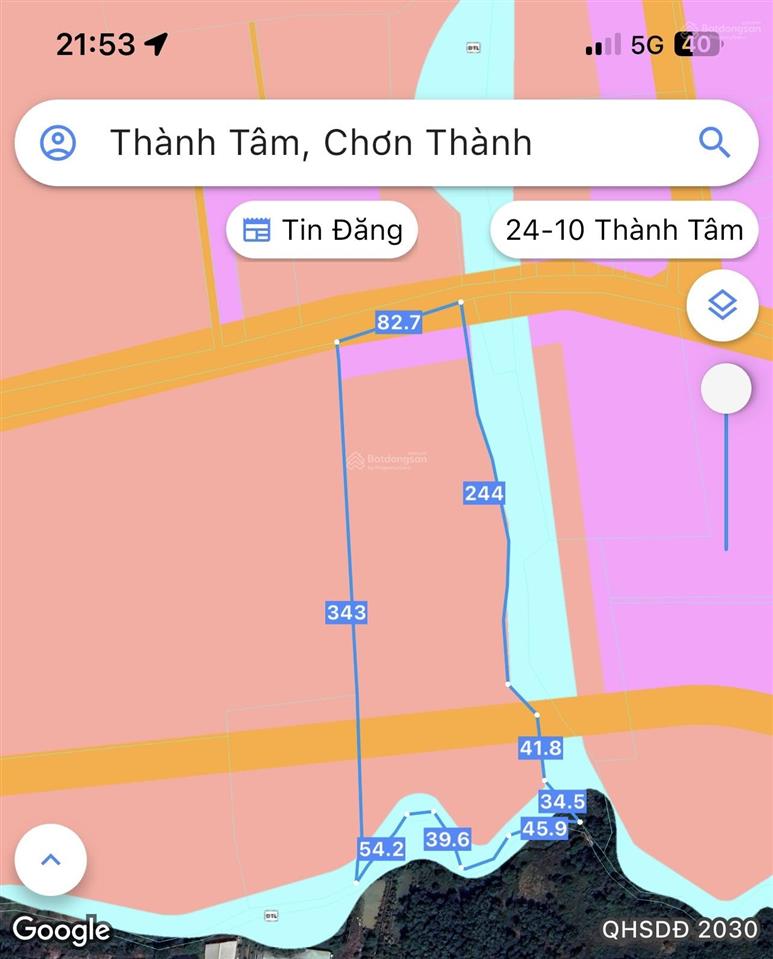This screenshot has height=959, width=773.
Task: Tap the overlay opacity slider handle
Action: coord(726,390)
